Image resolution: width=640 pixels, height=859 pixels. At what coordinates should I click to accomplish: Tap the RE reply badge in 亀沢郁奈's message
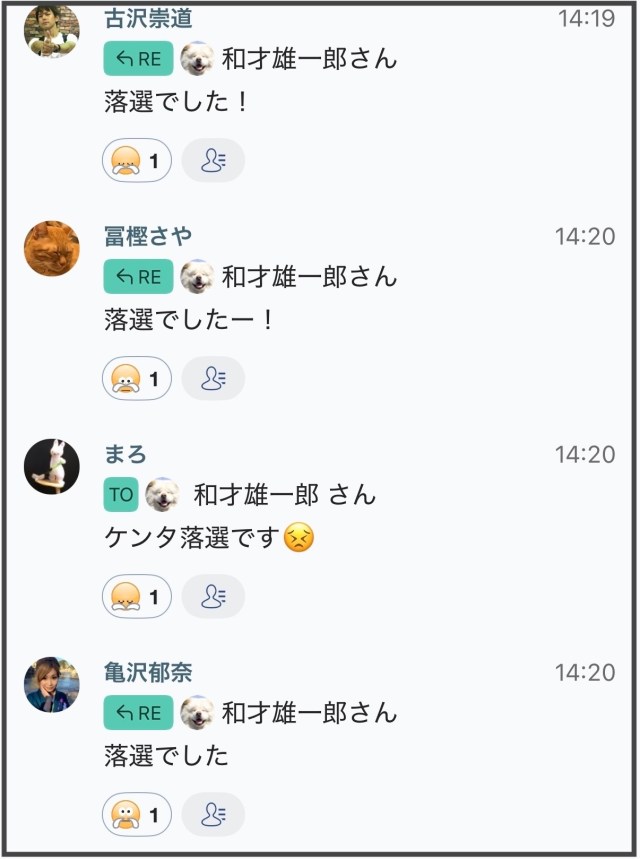coord(138,713)
